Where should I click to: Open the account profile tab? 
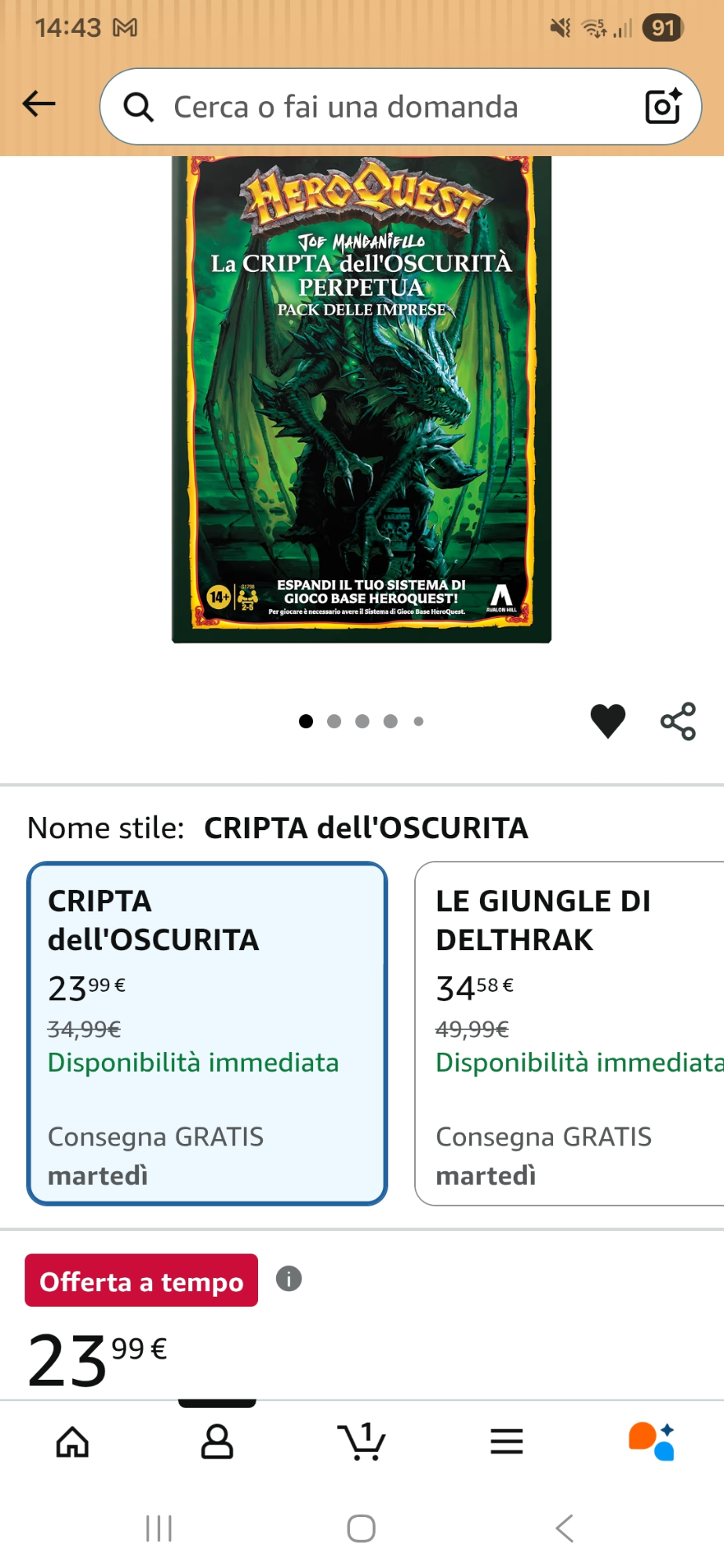coord(217,1441)
